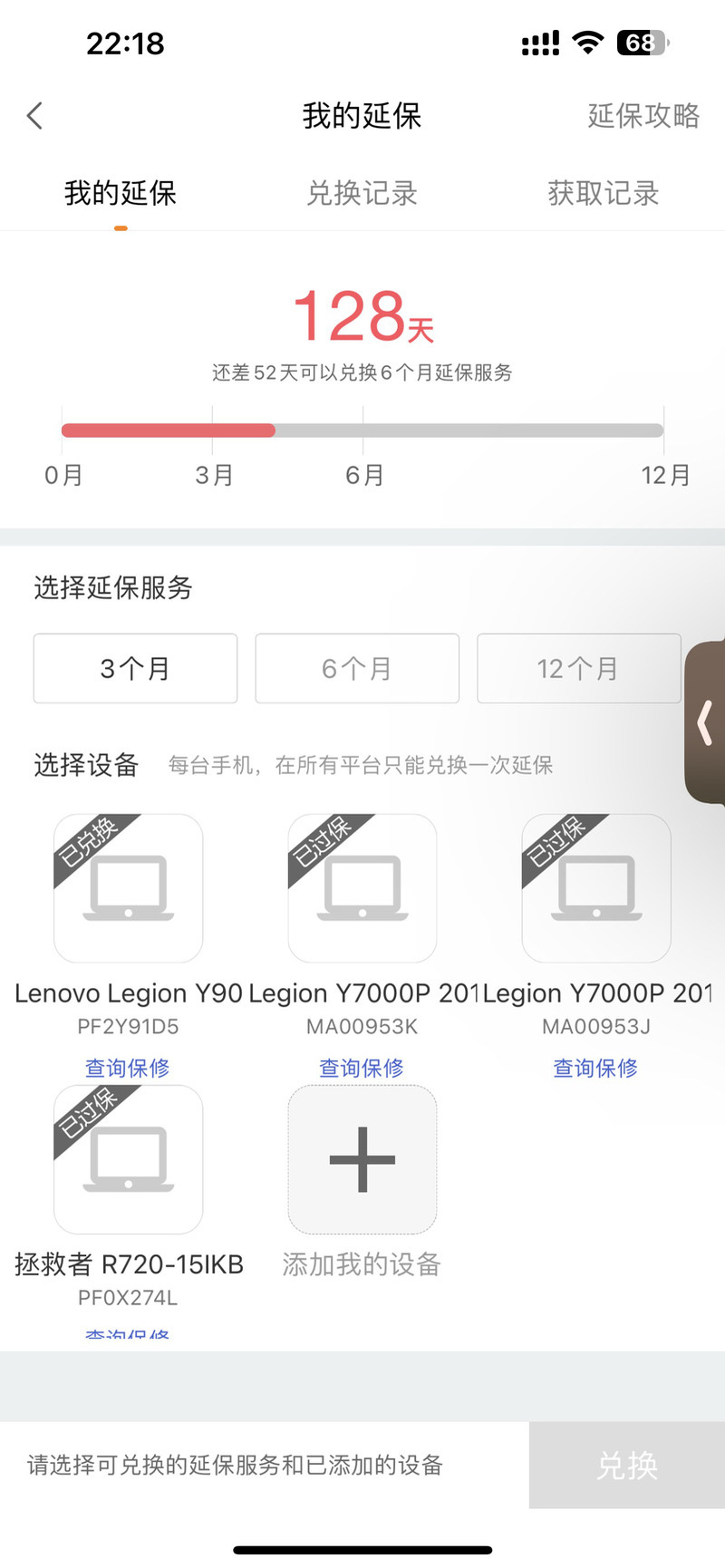
Task: Choose the 6个月 warranty option
Action: point(357,668)
